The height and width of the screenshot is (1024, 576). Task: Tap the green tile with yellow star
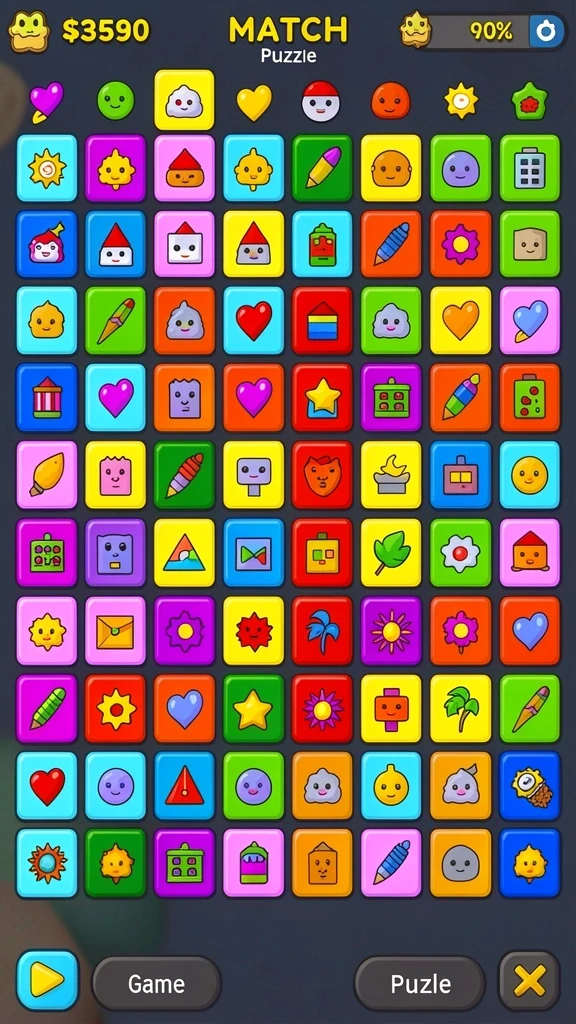(x=253, y=708)
